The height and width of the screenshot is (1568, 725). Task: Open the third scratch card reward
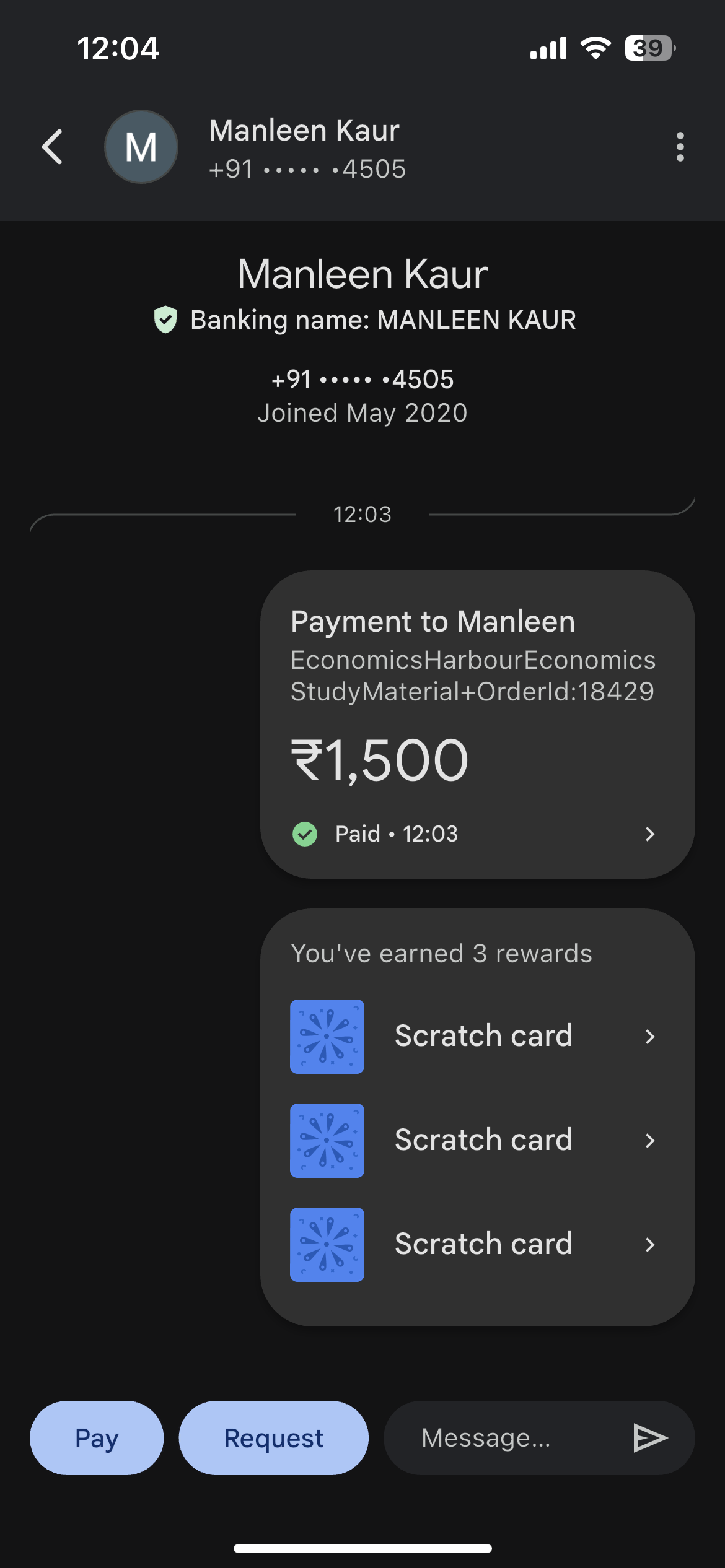474,1244
